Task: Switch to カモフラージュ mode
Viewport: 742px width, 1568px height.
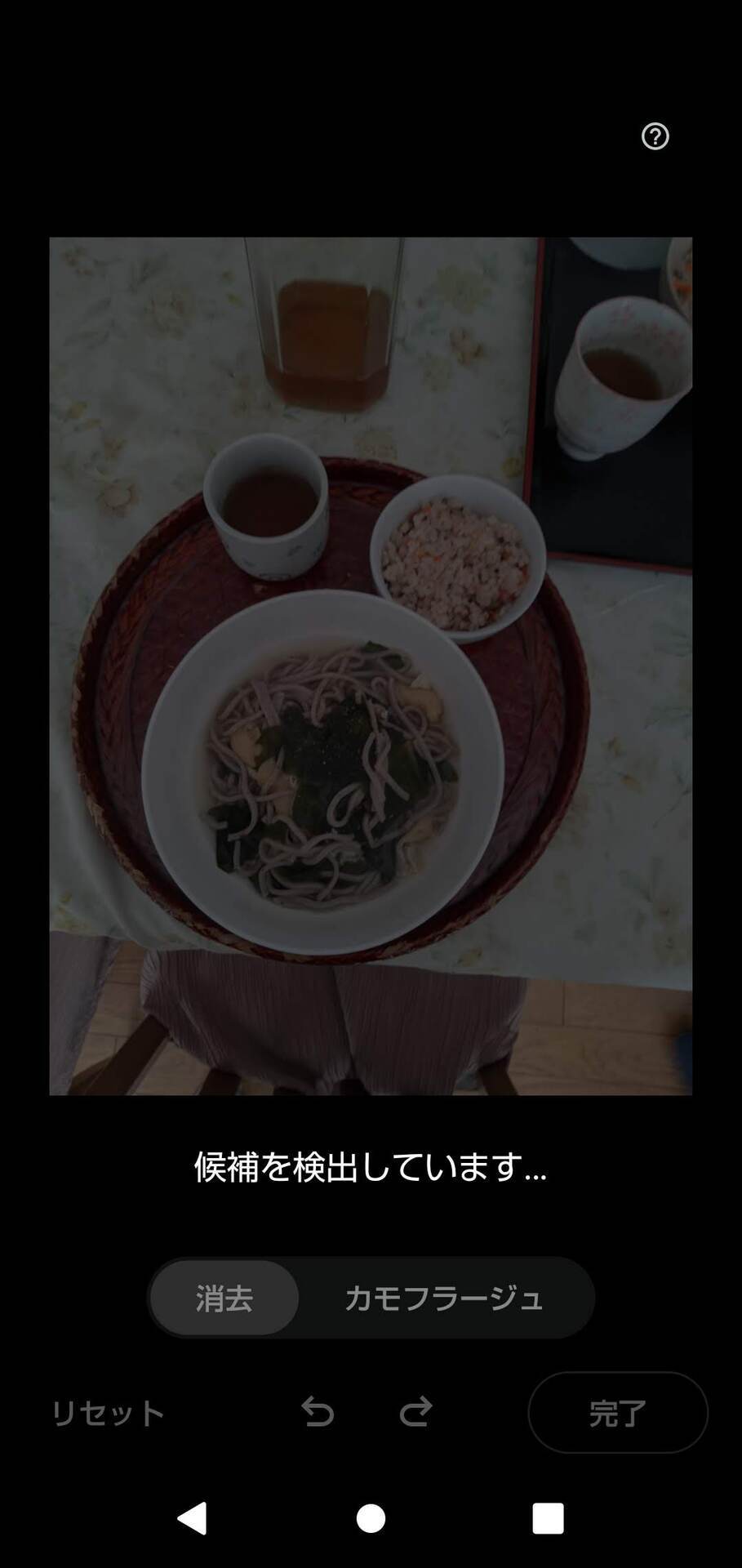Action: pyautogui.click(x=444, y=1298)
